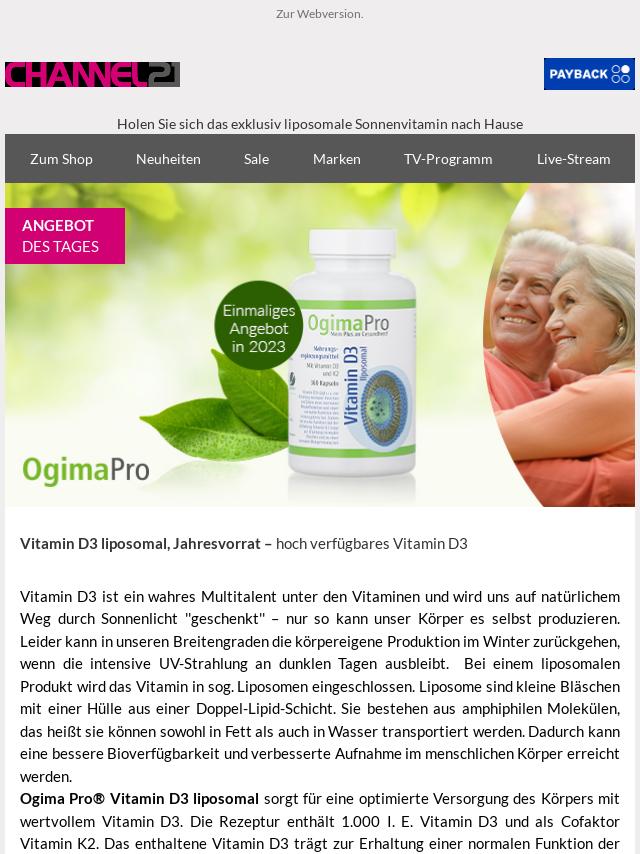640x854 pixels.
Task: Open the Live-Stream
Action: tap(573, 159)
